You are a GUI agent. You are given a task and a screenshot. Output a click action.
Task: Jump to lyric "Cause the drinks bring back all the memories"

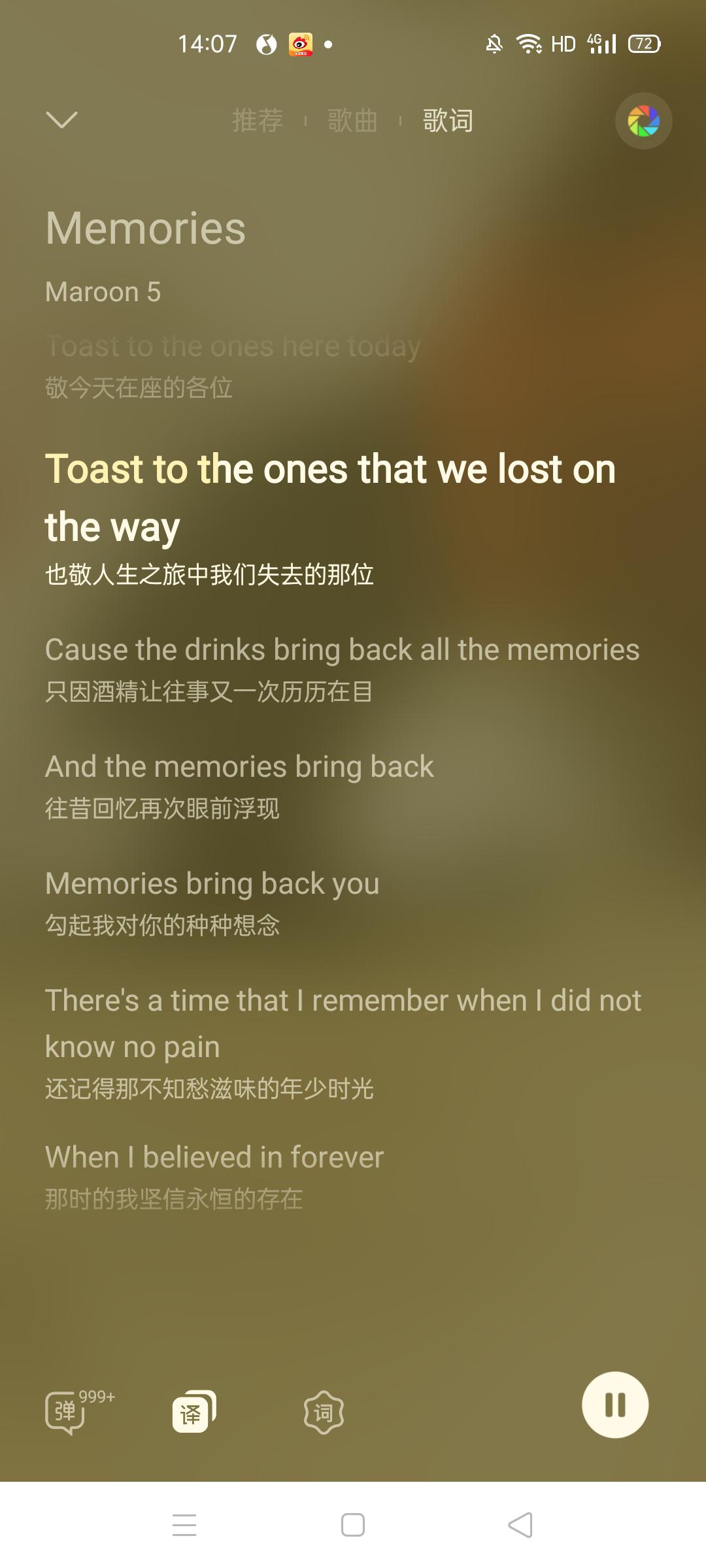point(342,650)
